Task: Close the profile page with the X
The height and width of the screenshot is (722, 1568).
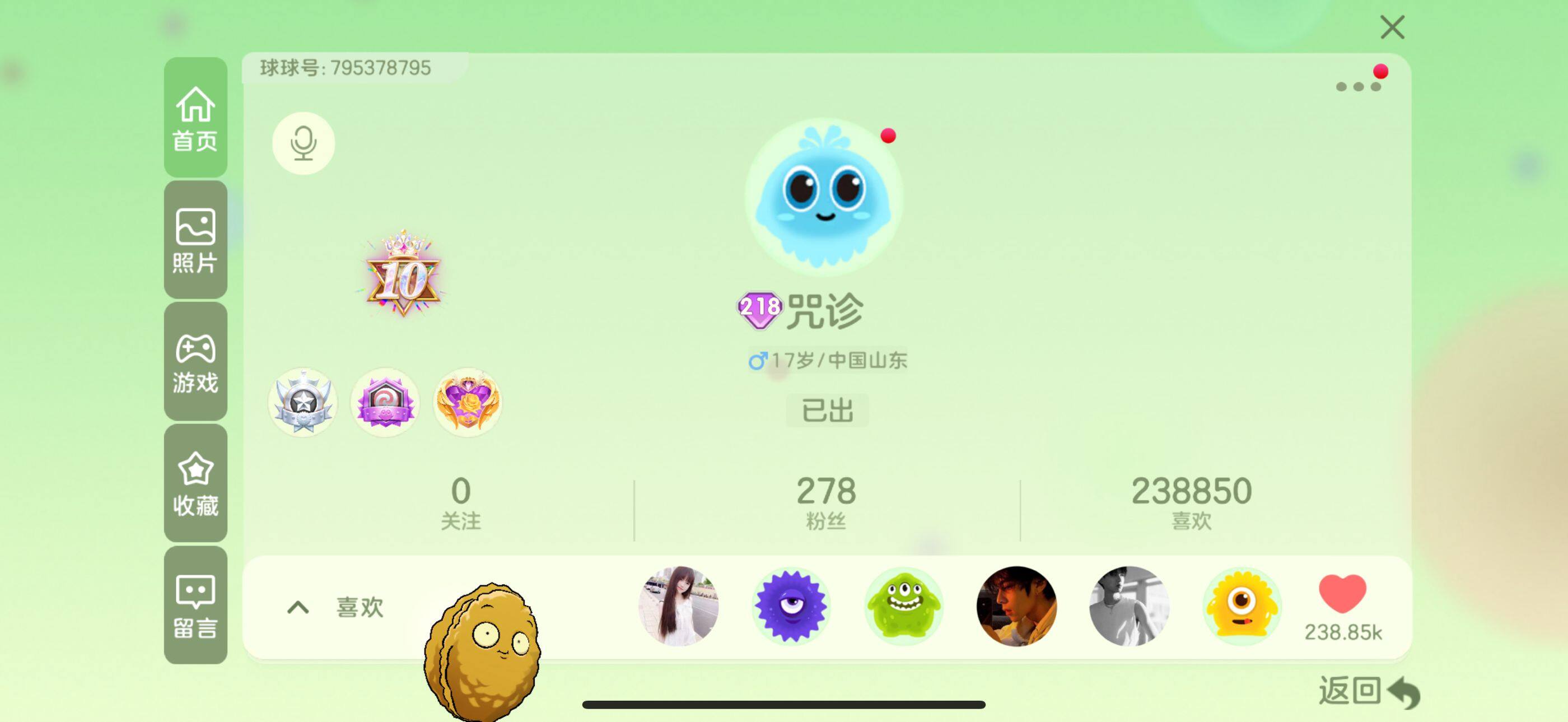Action: [x=1392, y=27]
